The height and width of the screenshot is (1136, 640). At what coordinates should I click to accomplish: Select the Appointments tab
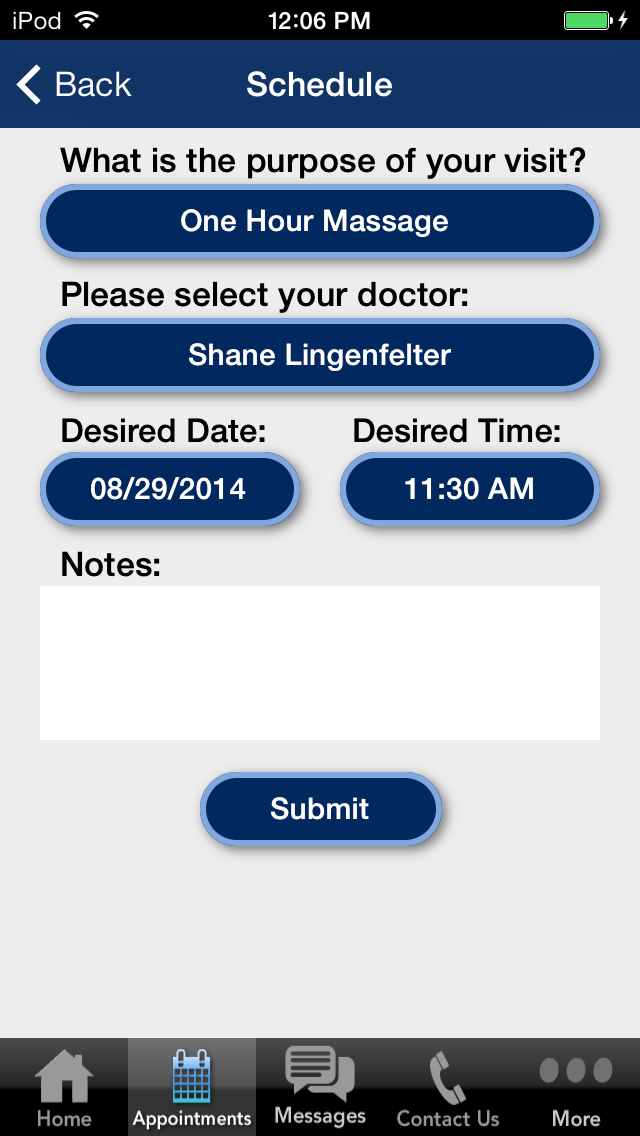192,1087
